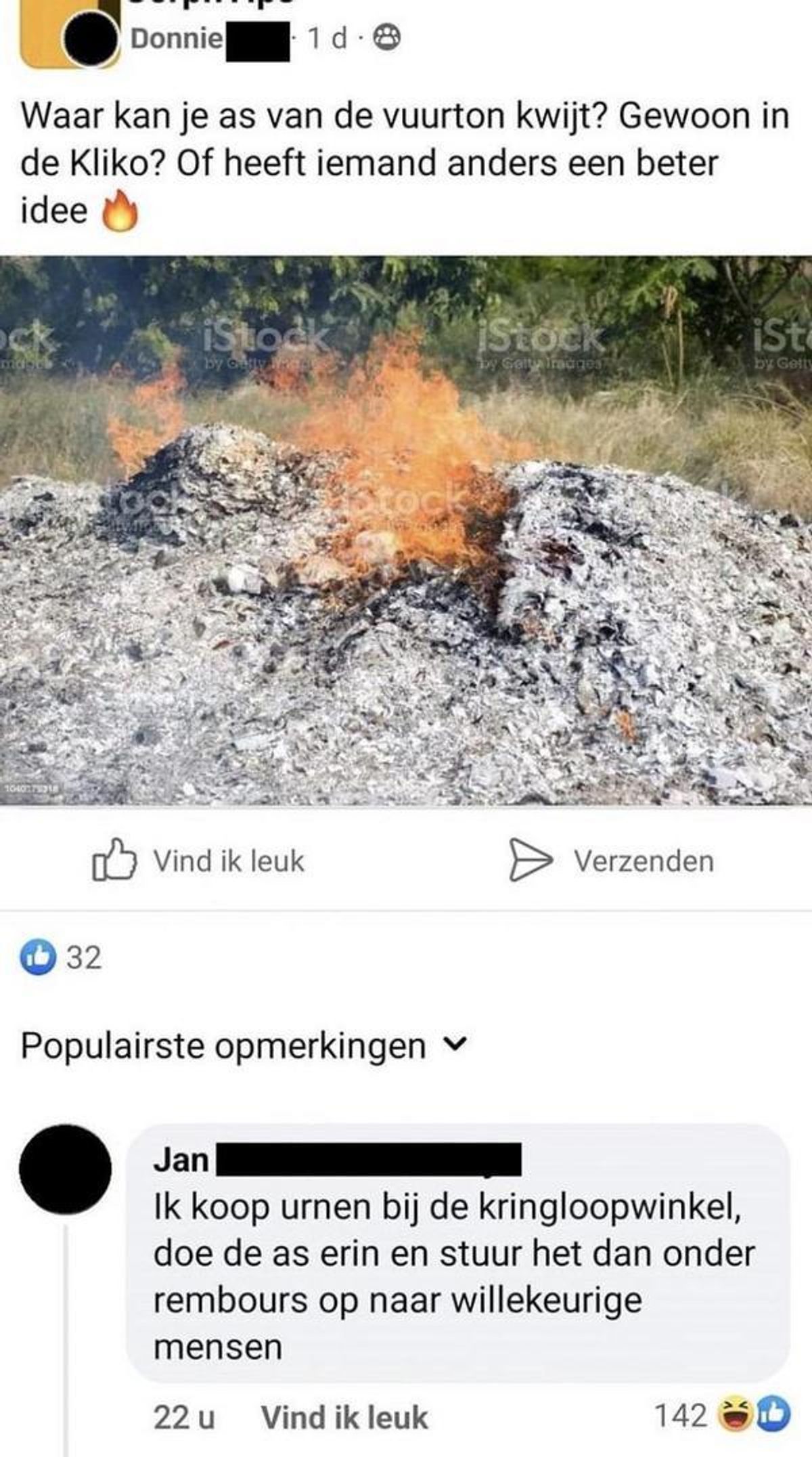Expand the Populairste opmerkingen sort dropdown
The width and height of the screenshot is (812, 1457).
(x=244, y=1046)
